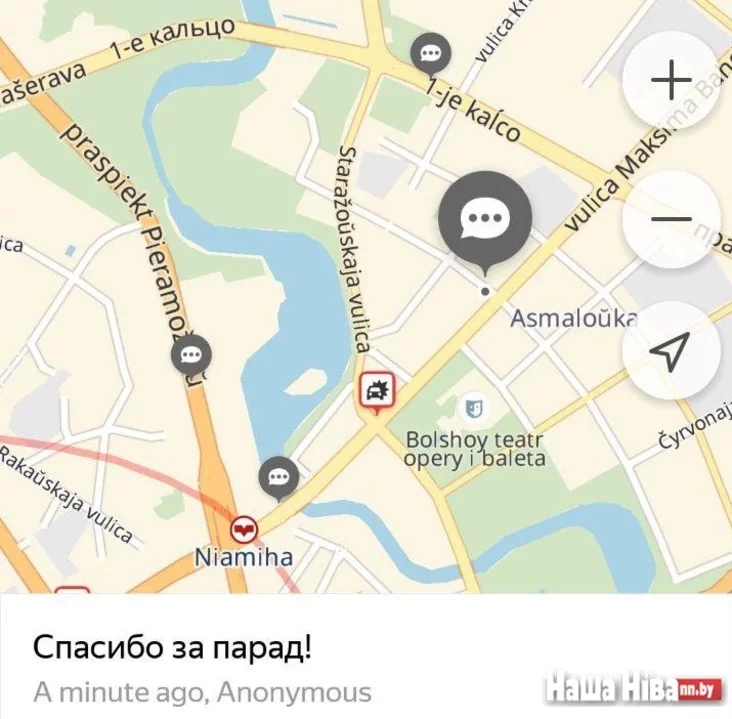
Task: View the road accident marker on Staražoŭskaja vulica
Action: [x=379, y=391]
